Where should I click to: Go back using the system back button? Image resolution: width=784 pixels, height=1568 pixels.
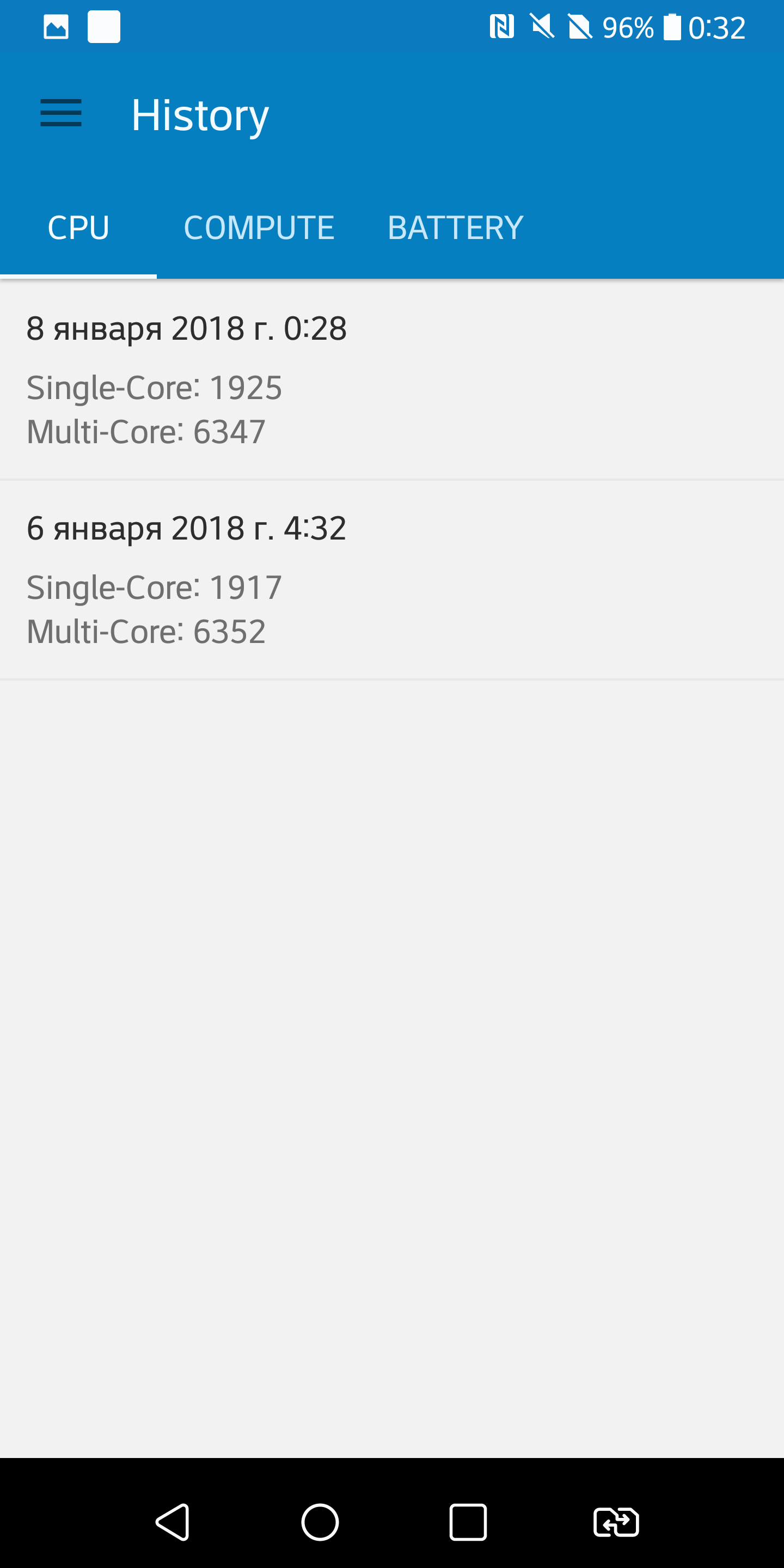click(173, 1522)
